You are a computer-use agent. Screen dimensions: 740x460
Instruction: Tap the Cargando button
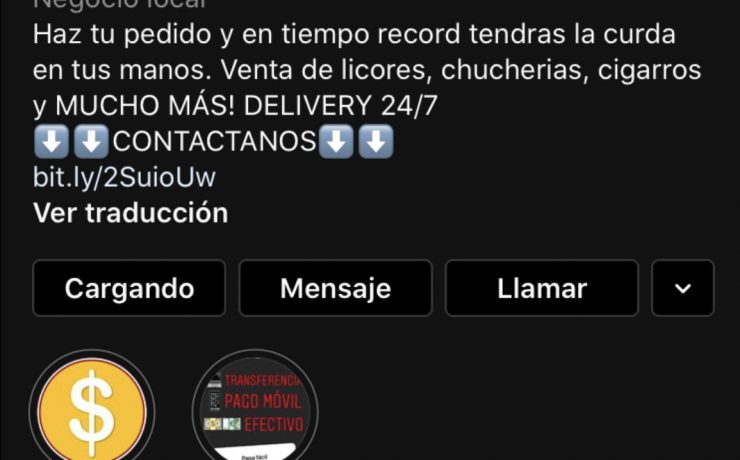click(x=129, y=288)
